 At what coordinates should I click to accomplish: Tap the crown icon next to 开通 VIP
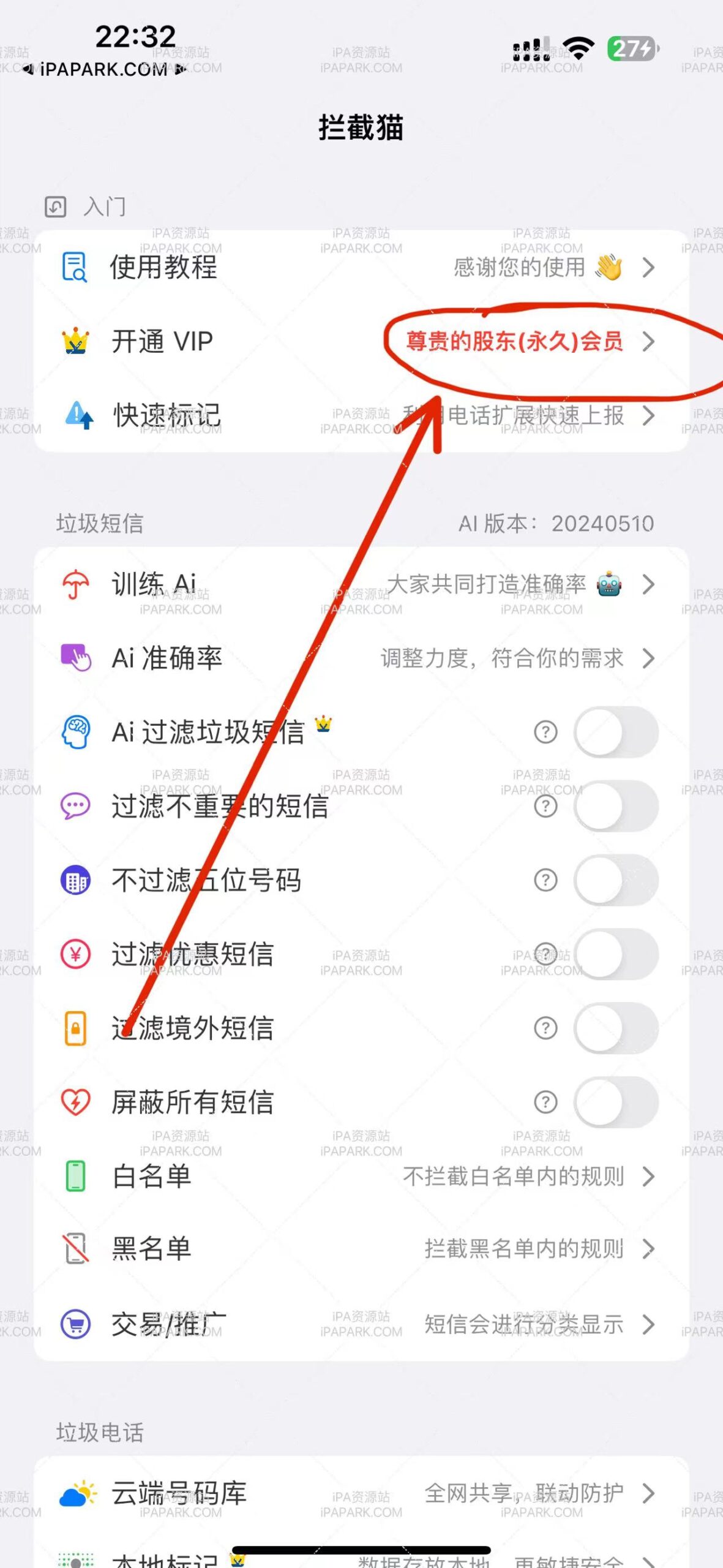pos(75,342)
